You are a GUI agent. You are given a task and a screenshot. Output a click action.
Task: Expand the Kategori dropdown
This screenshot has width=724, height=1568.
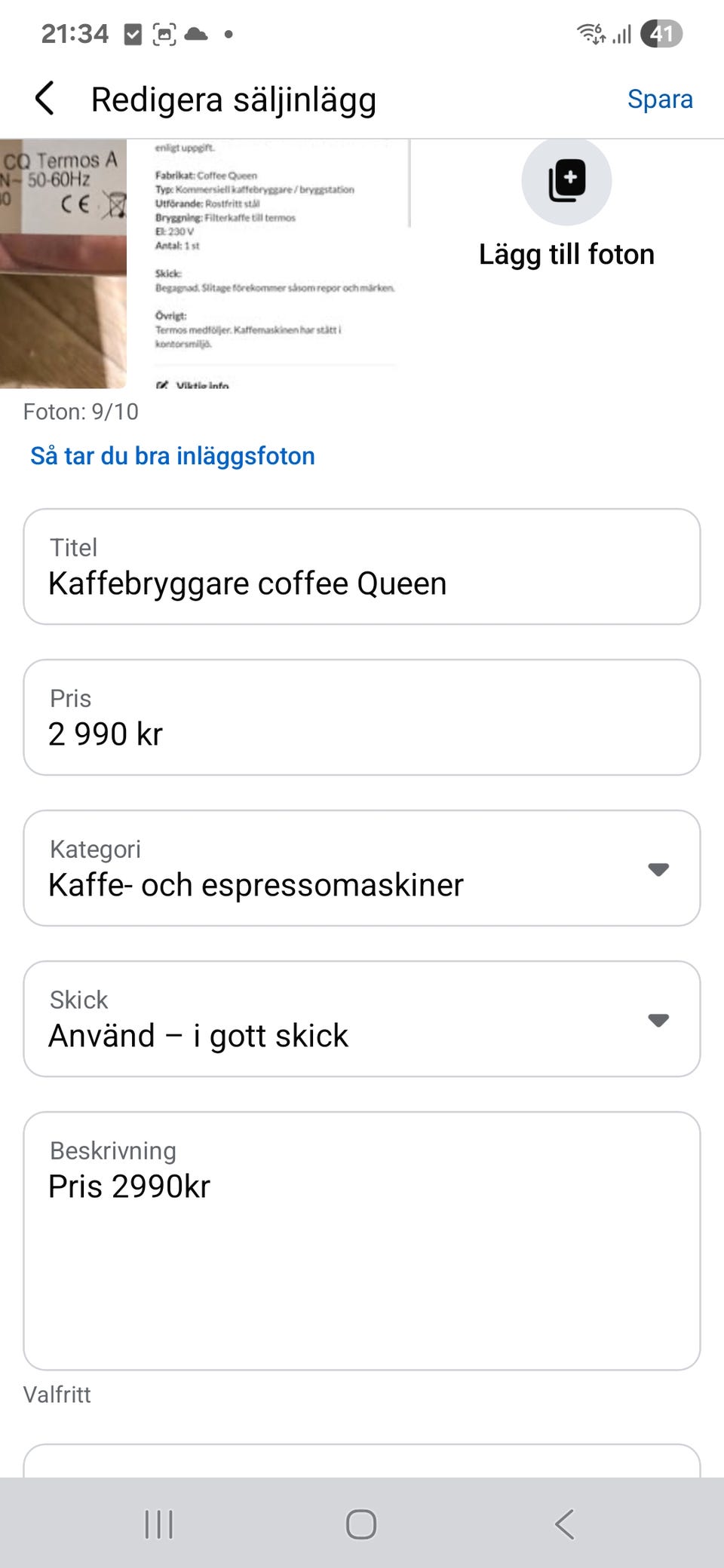pyautogui.click(x=658, y=868)
